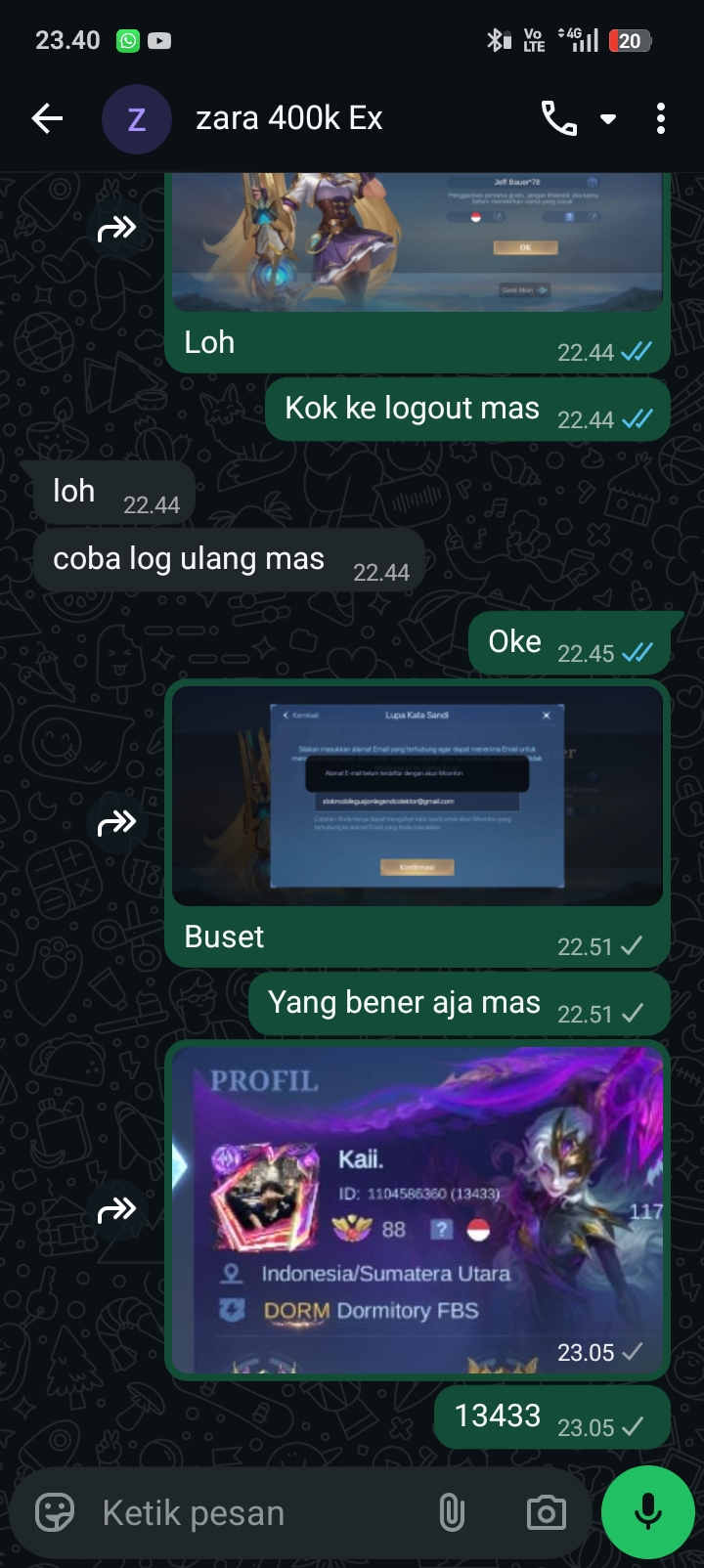Focus the Ketik pesan message field
The height and width of the screenshot is (1568, 704).
coord(254,1513)
